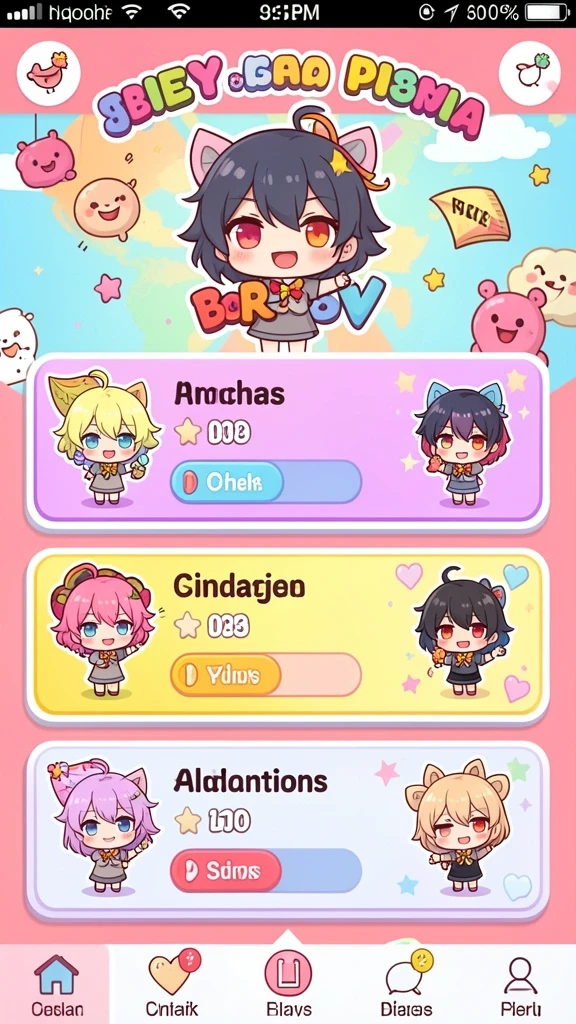
Task: Open the Diares chat tab
Action: point(406,985)
